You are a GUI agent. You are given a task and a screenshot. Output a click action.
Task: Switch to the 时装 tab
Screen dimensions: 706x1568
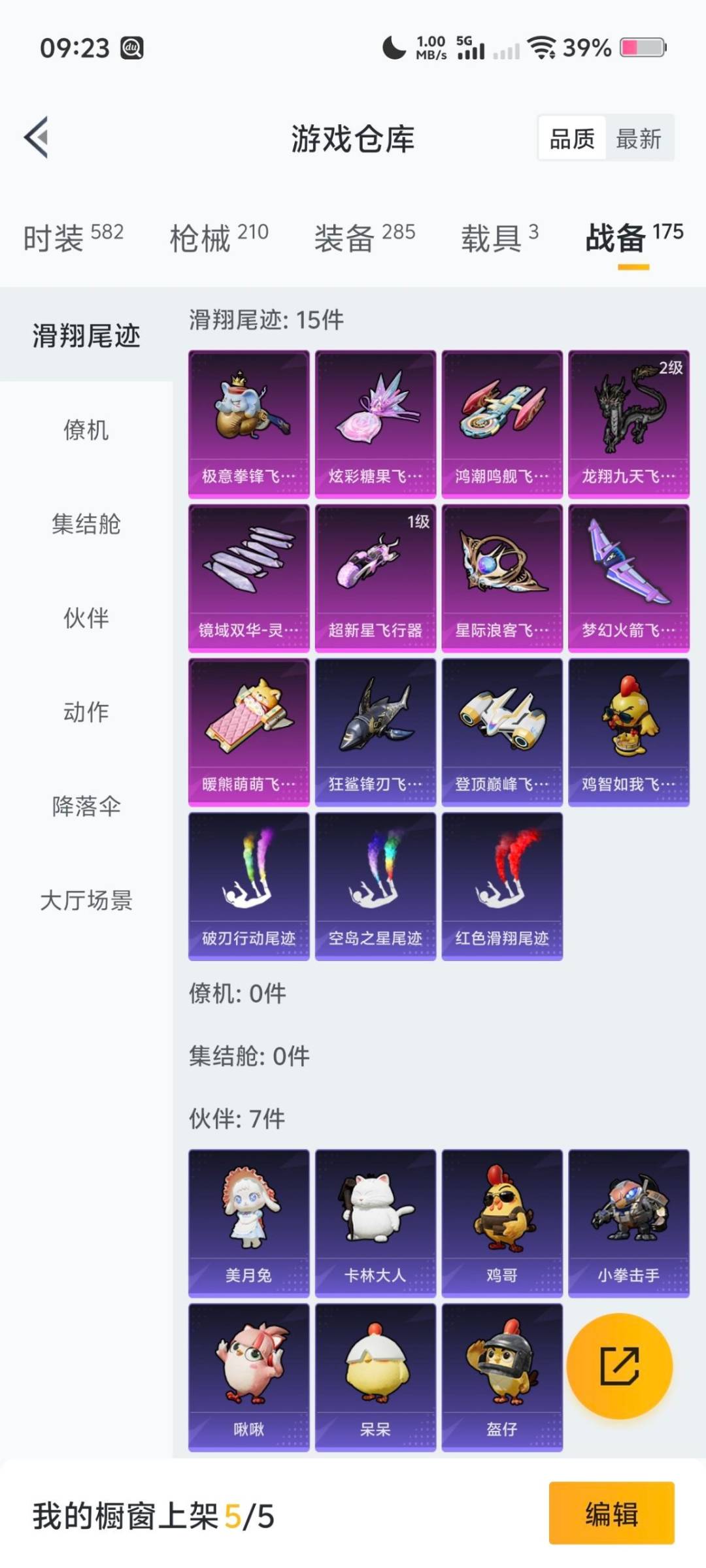coord(73,237)
